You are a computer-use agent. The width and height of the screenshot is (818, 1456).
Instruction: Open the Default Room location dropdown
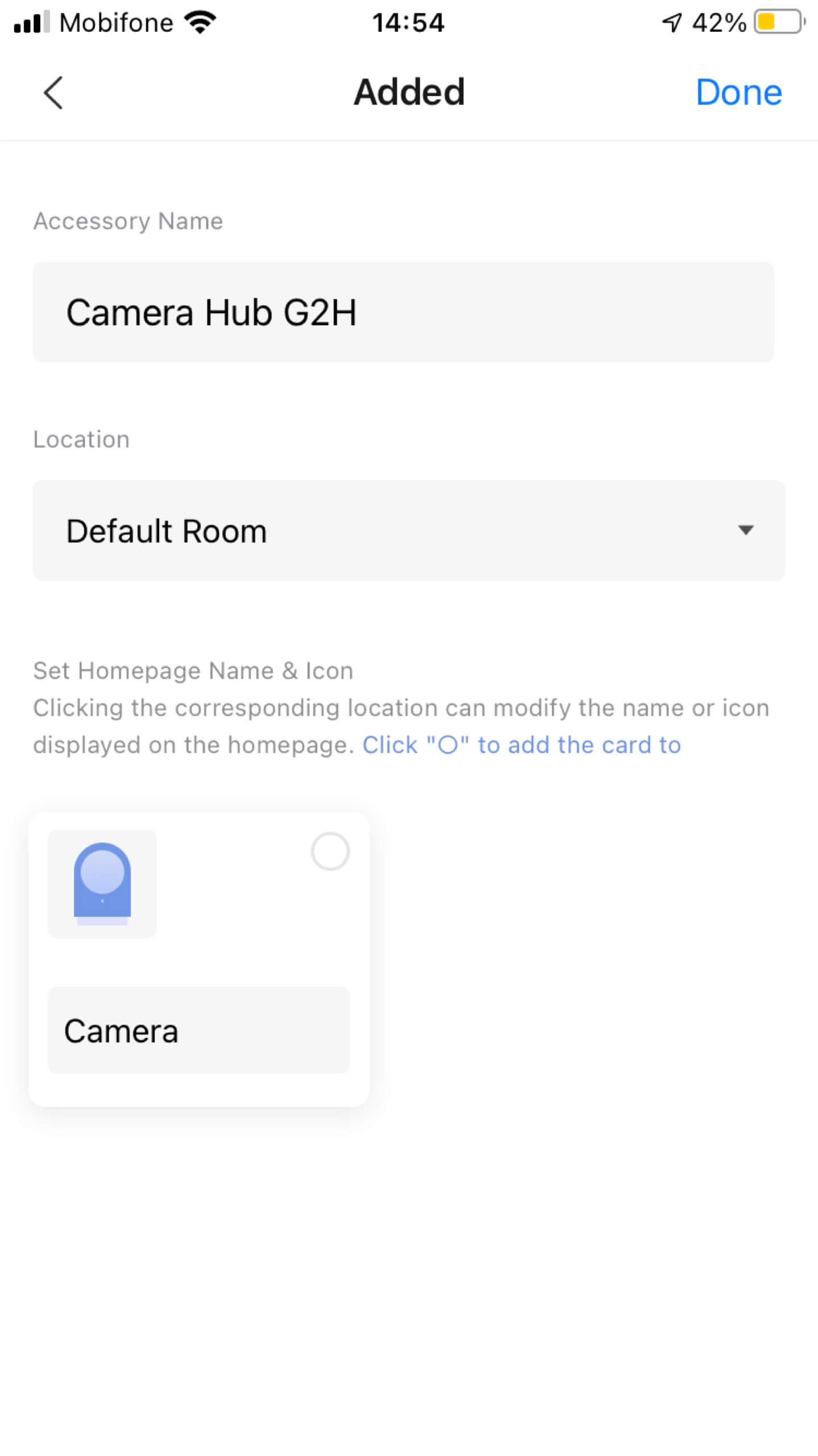pos(408,530)
